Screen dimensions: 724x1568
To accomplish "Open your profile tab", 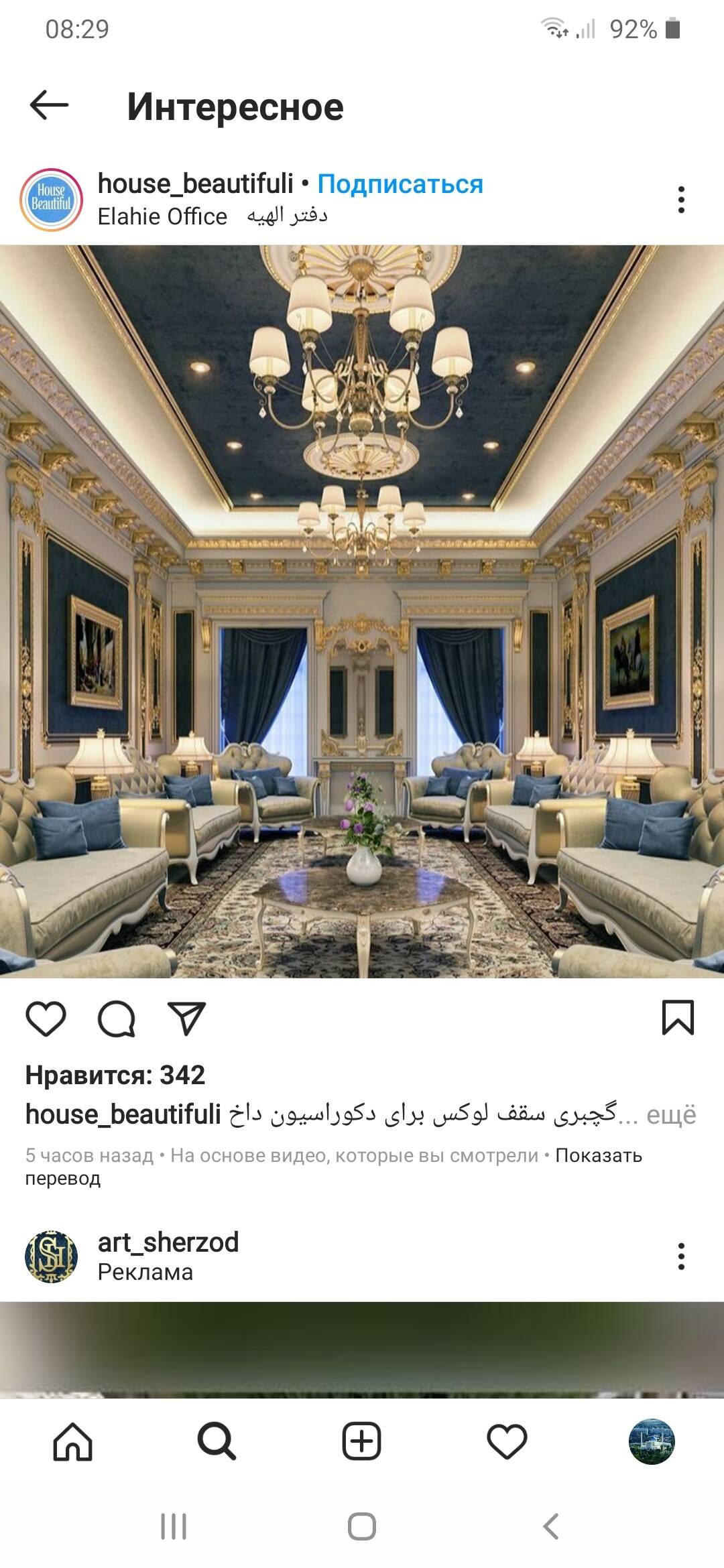I will [x=651, y=1441].
